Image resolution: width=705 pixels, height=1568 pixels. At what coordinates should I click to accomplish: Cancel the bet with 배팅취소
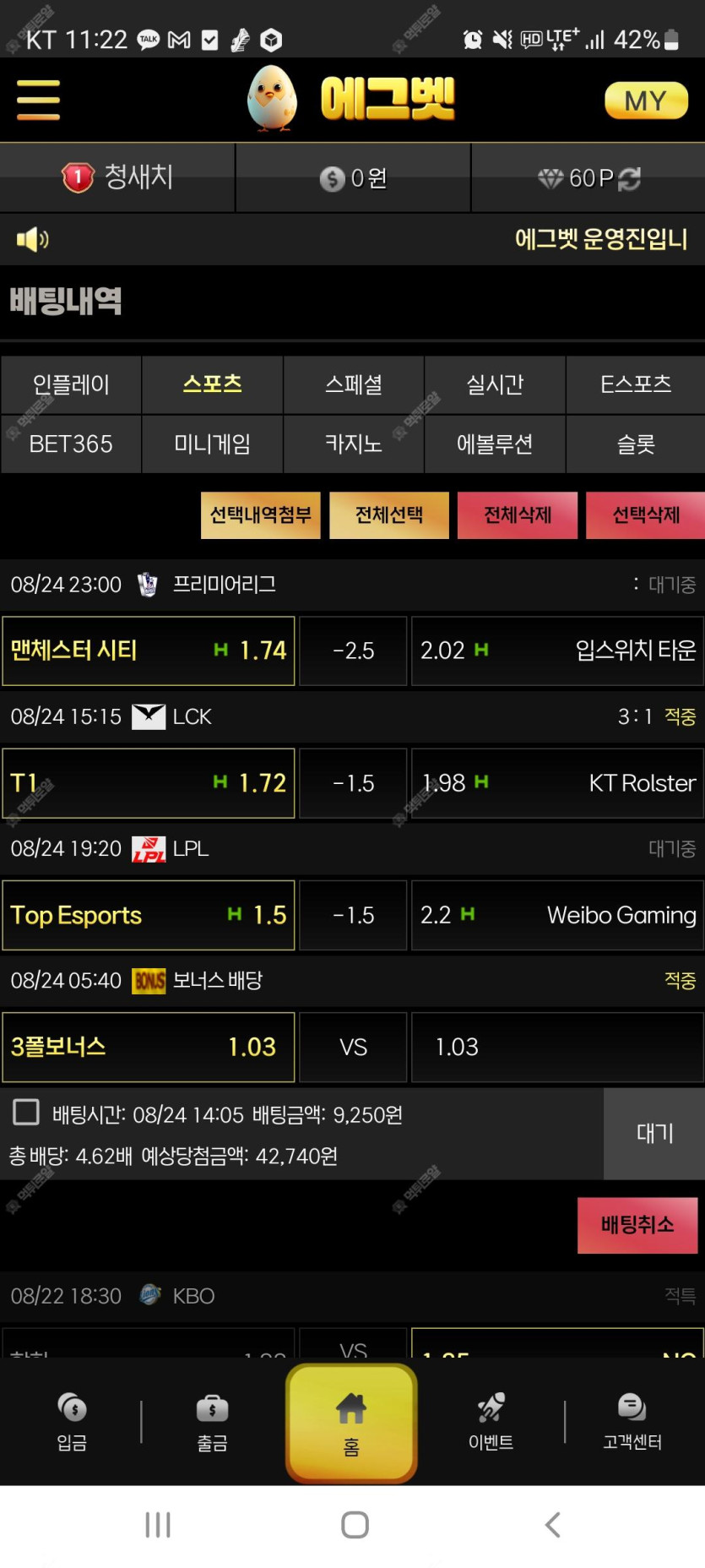tap(637, 1224)
